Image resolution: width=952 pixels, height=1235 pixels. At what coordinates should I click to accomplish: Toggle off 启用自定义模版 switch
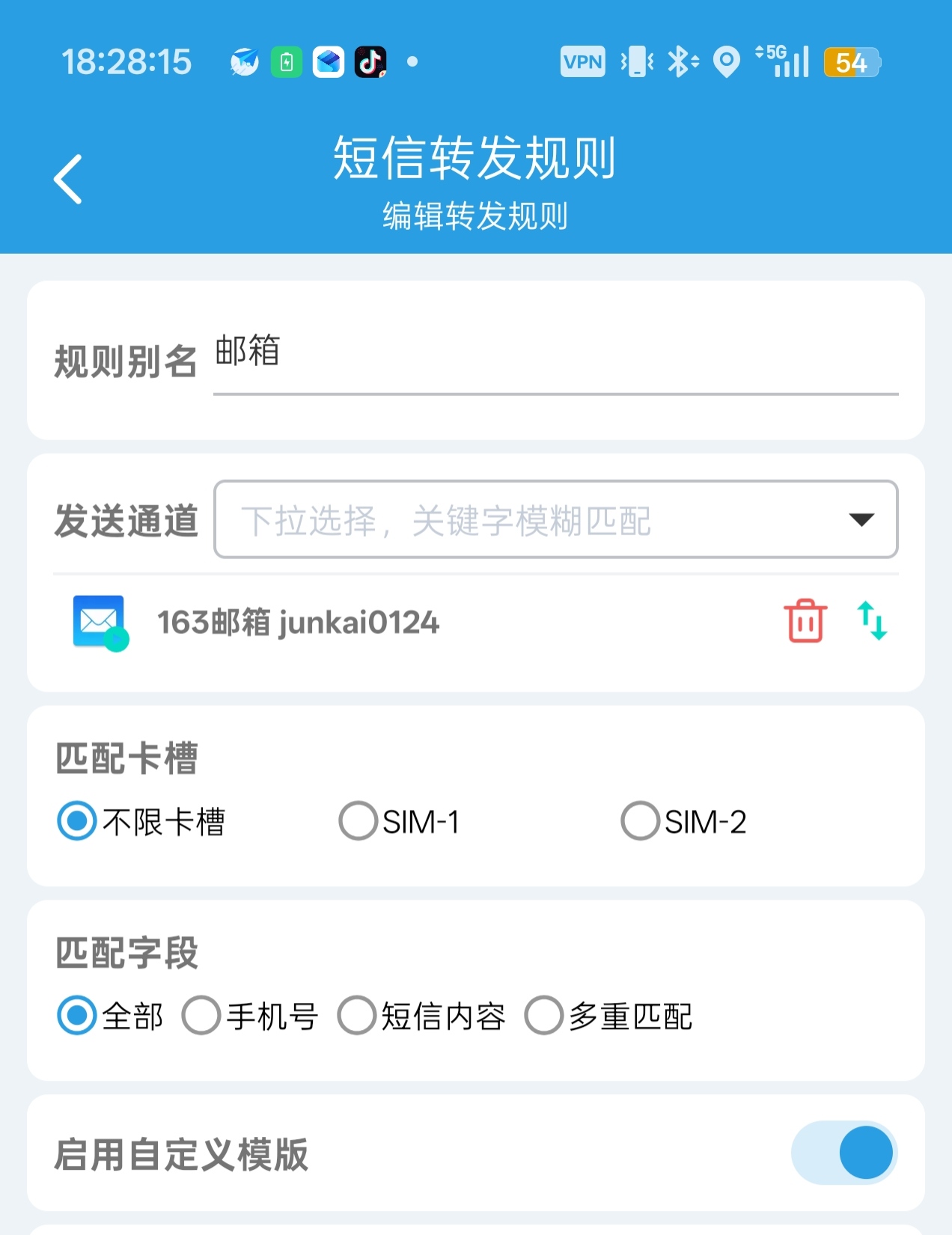click(x=844, y=1153)
